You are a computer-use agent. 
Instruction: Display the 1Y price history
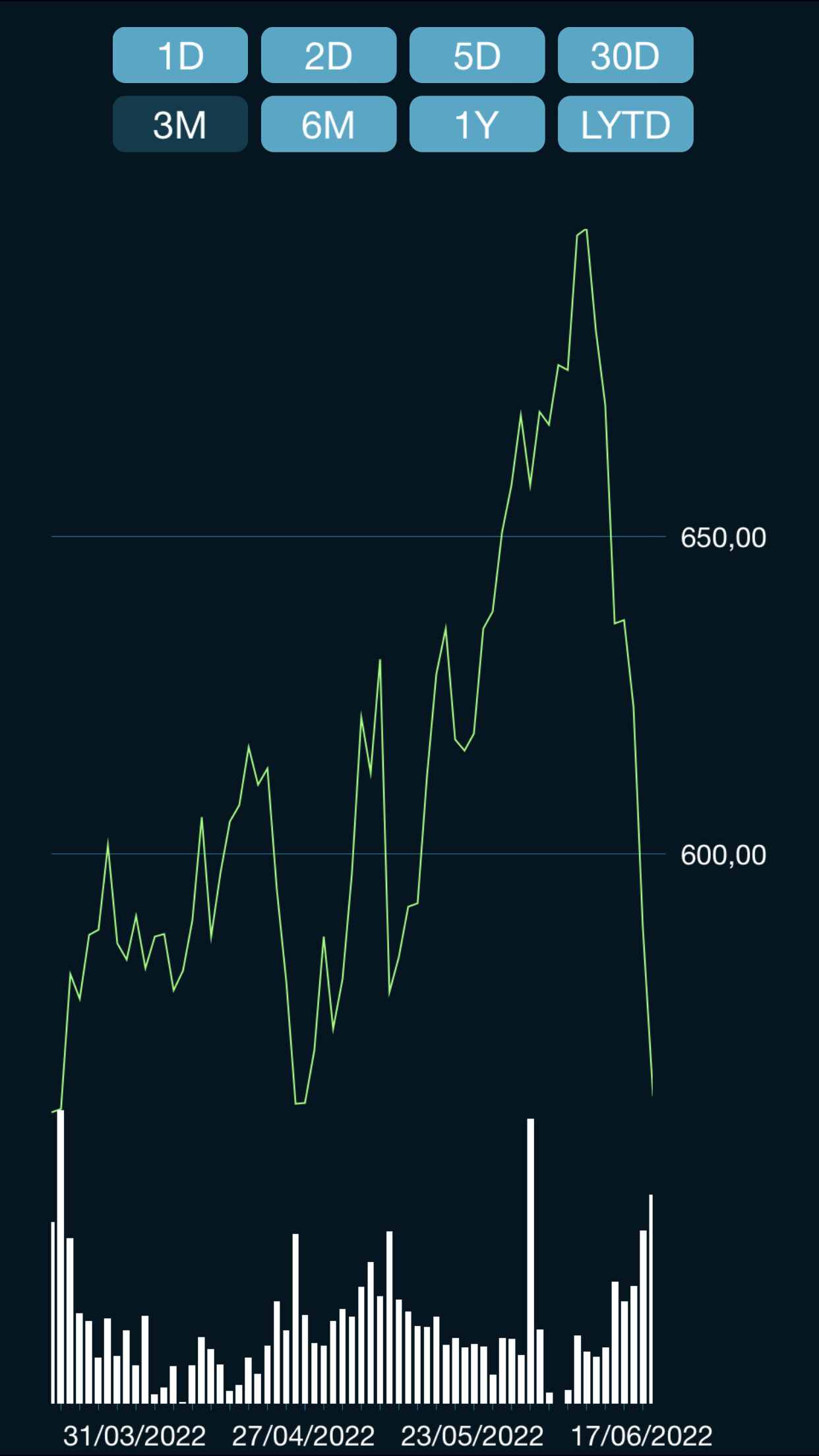[477, 124]
